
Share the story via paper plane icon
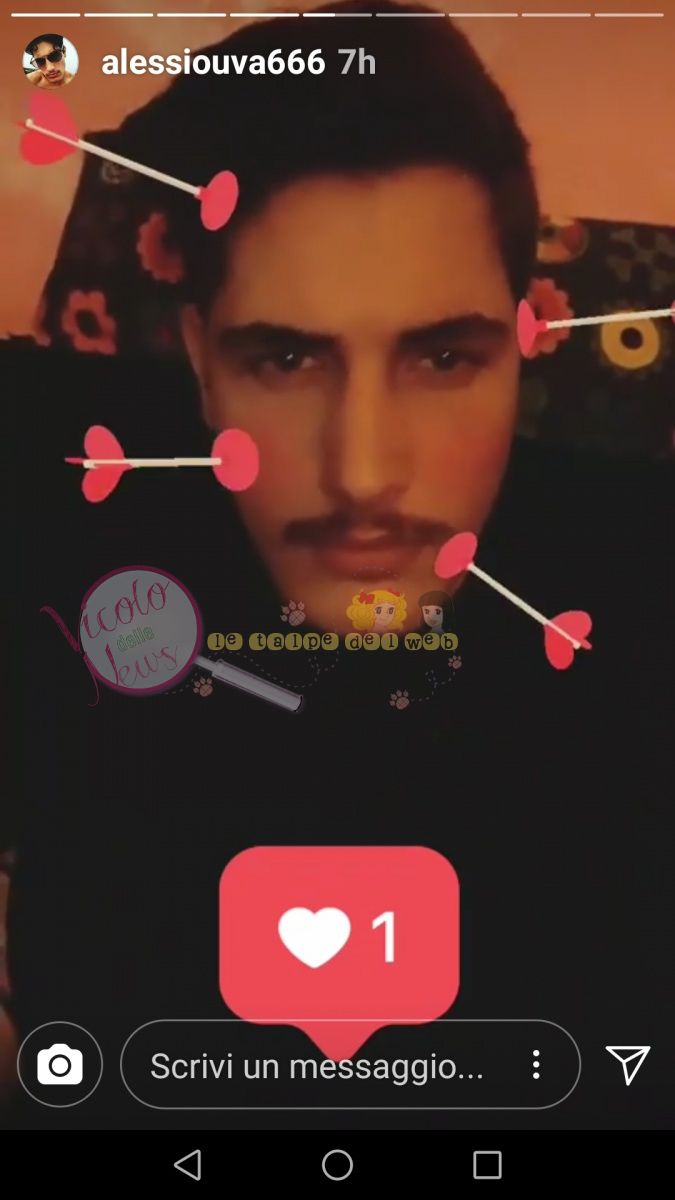point(628,1064)
